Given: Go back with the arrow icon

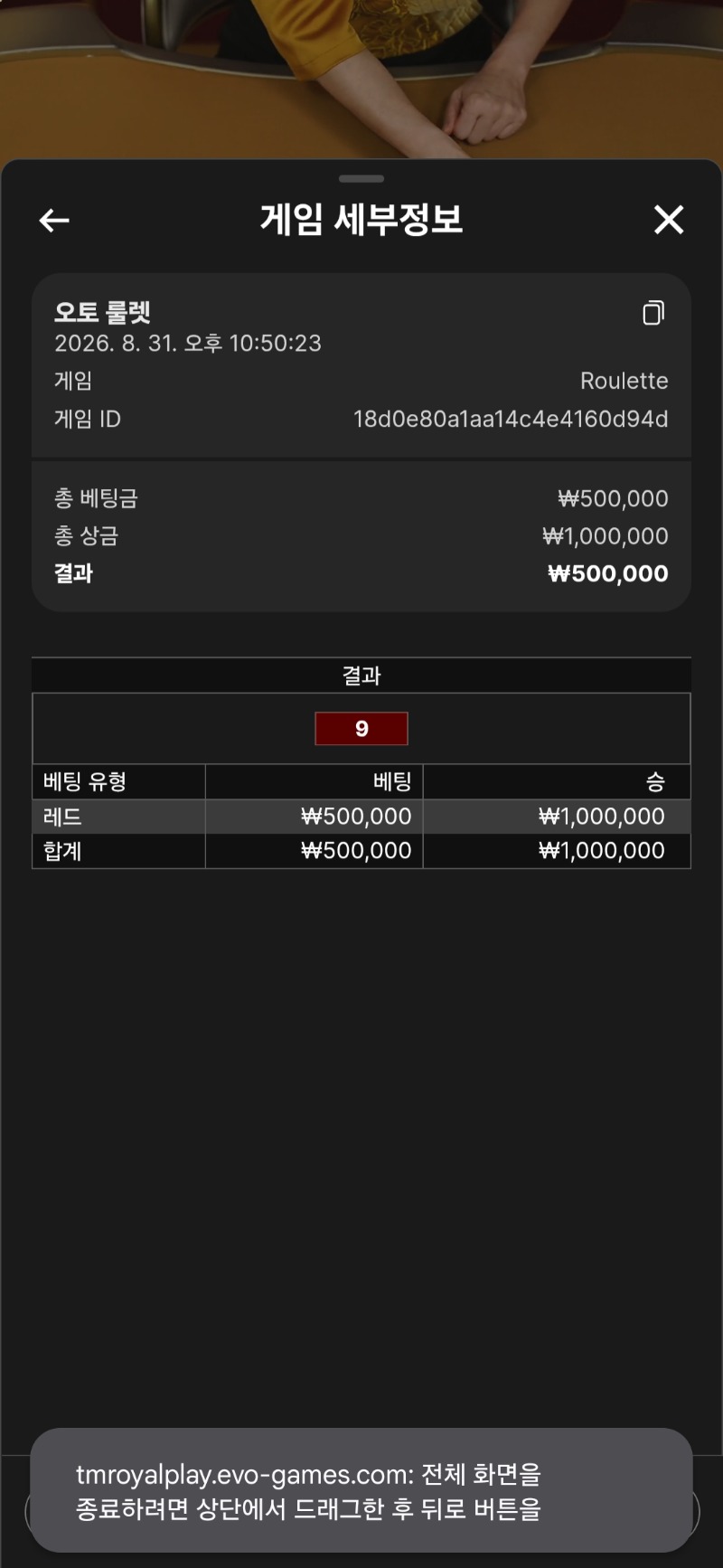Looking at the screenshot, I should coord(54,220).
